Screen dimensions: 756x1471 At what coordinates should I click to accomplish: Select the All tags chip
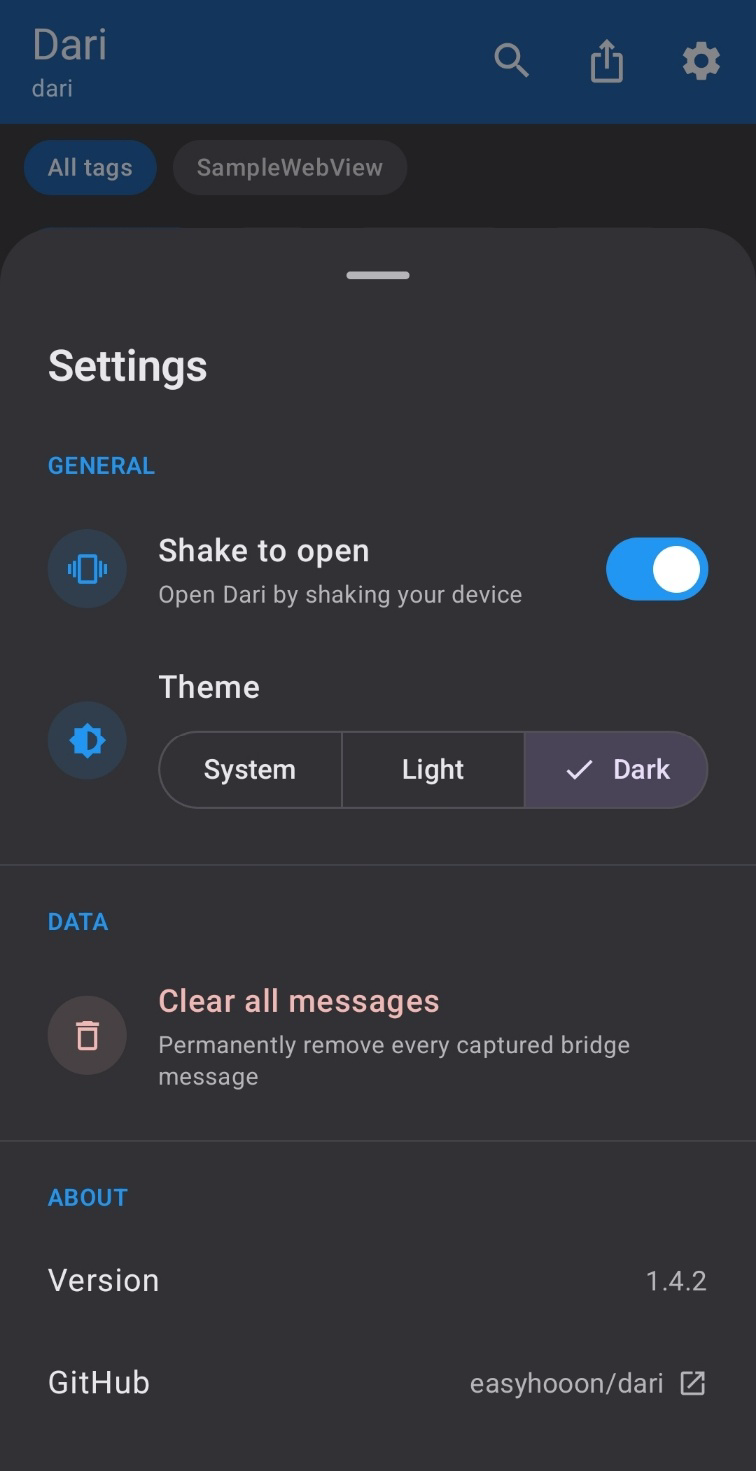(x=90, y=167)
